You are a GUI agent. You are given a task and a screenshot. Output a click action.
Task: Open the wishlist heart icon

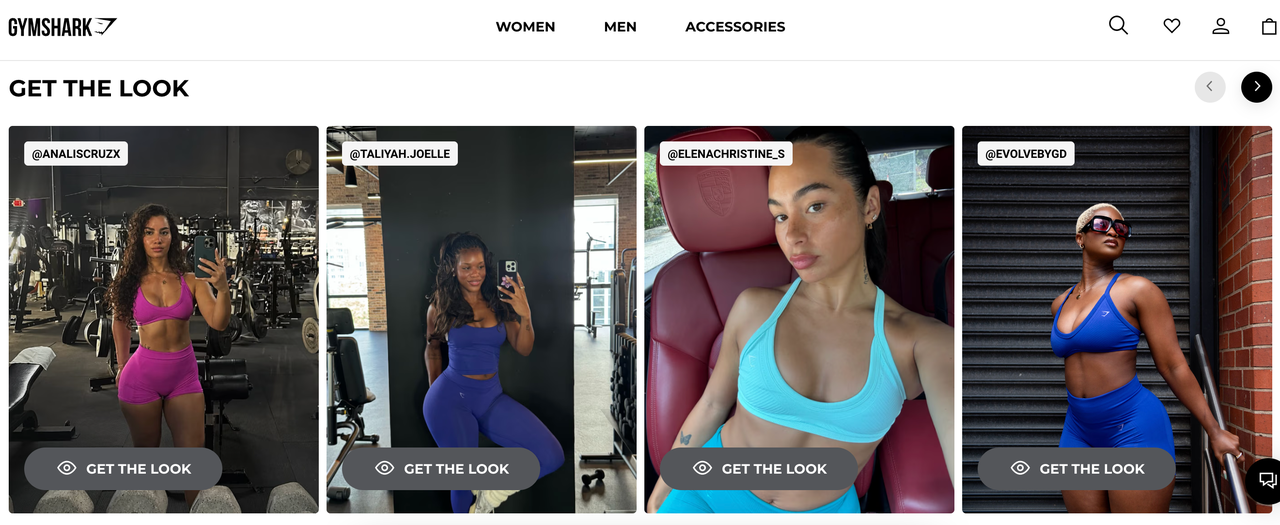1172,26
